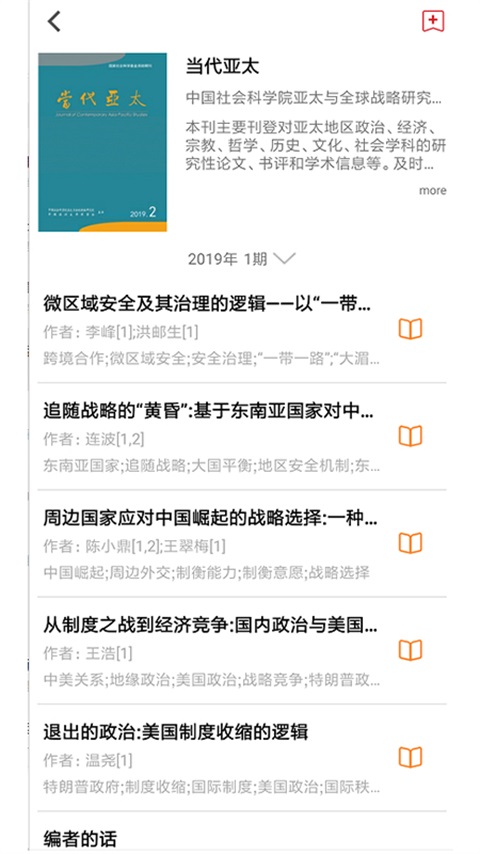Expand the journal description with more
480x854 pixels.
pyautogui.click(x=433, y=190)
